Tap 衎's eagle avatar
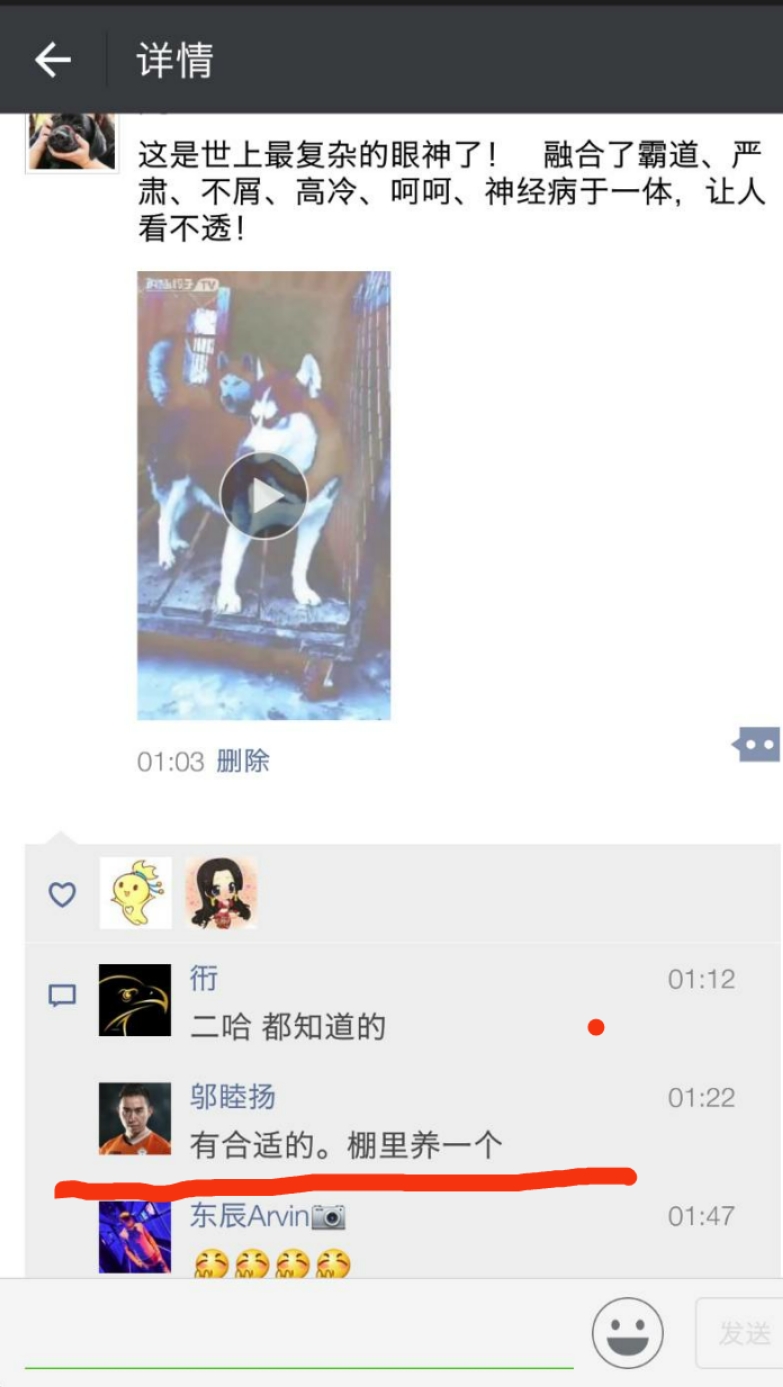783x1387 pixels. pyautogui.click(x=135, y=1000)
